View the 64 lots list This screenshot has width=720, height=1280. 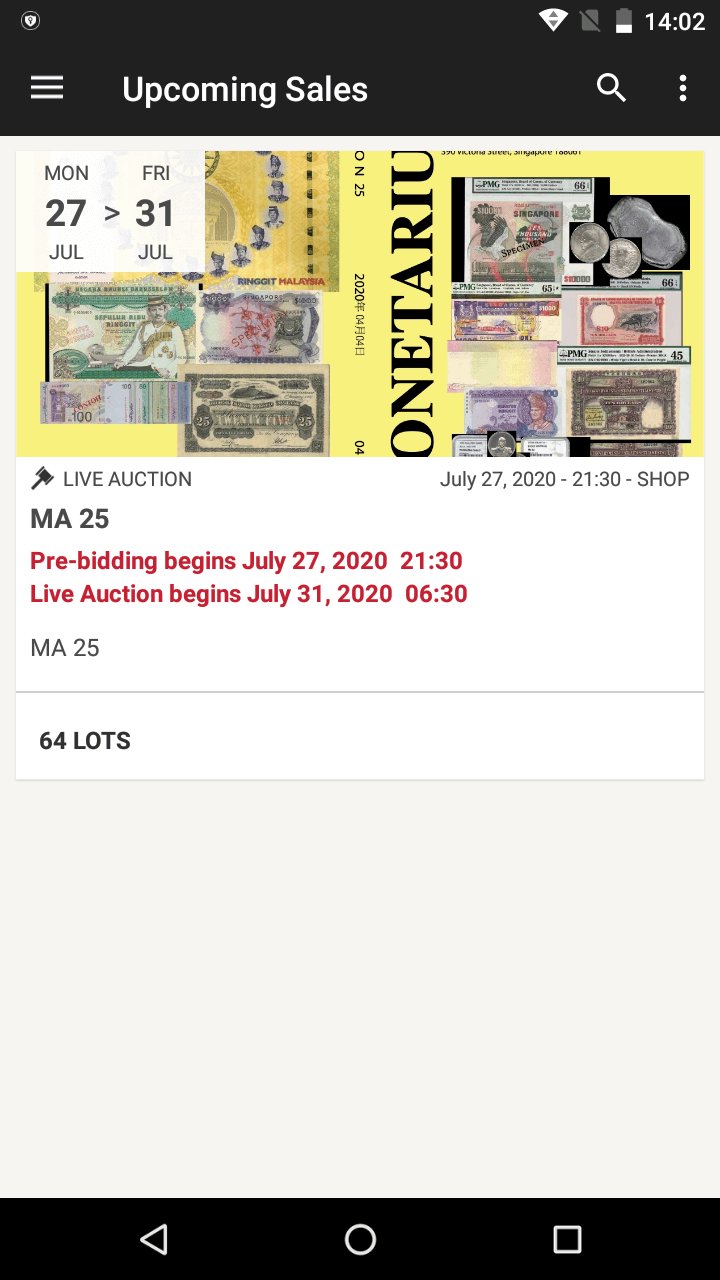(x=85, y=741)
